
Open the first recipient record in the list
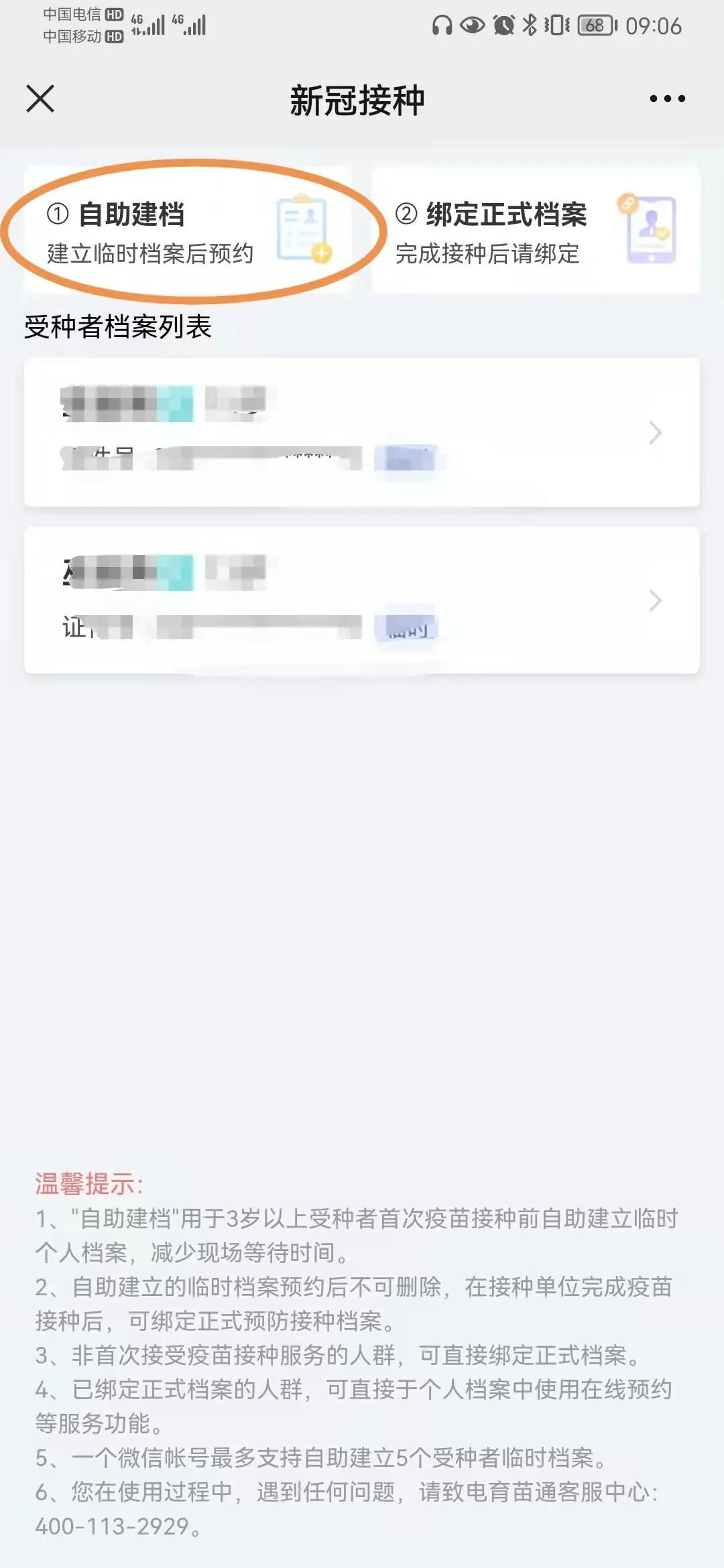point(362,432)
